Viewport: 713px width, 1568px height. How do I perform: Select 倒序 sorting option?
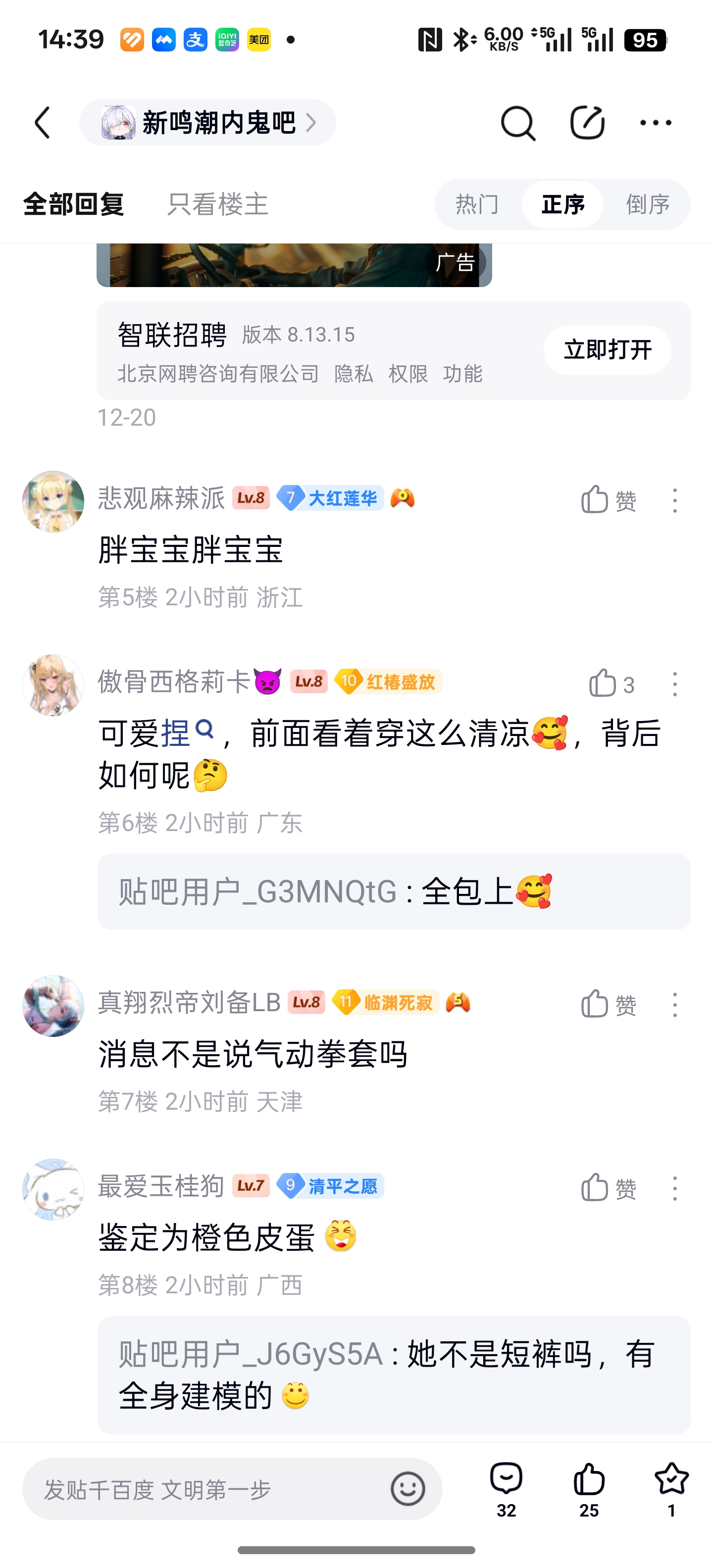coord(647,204)
